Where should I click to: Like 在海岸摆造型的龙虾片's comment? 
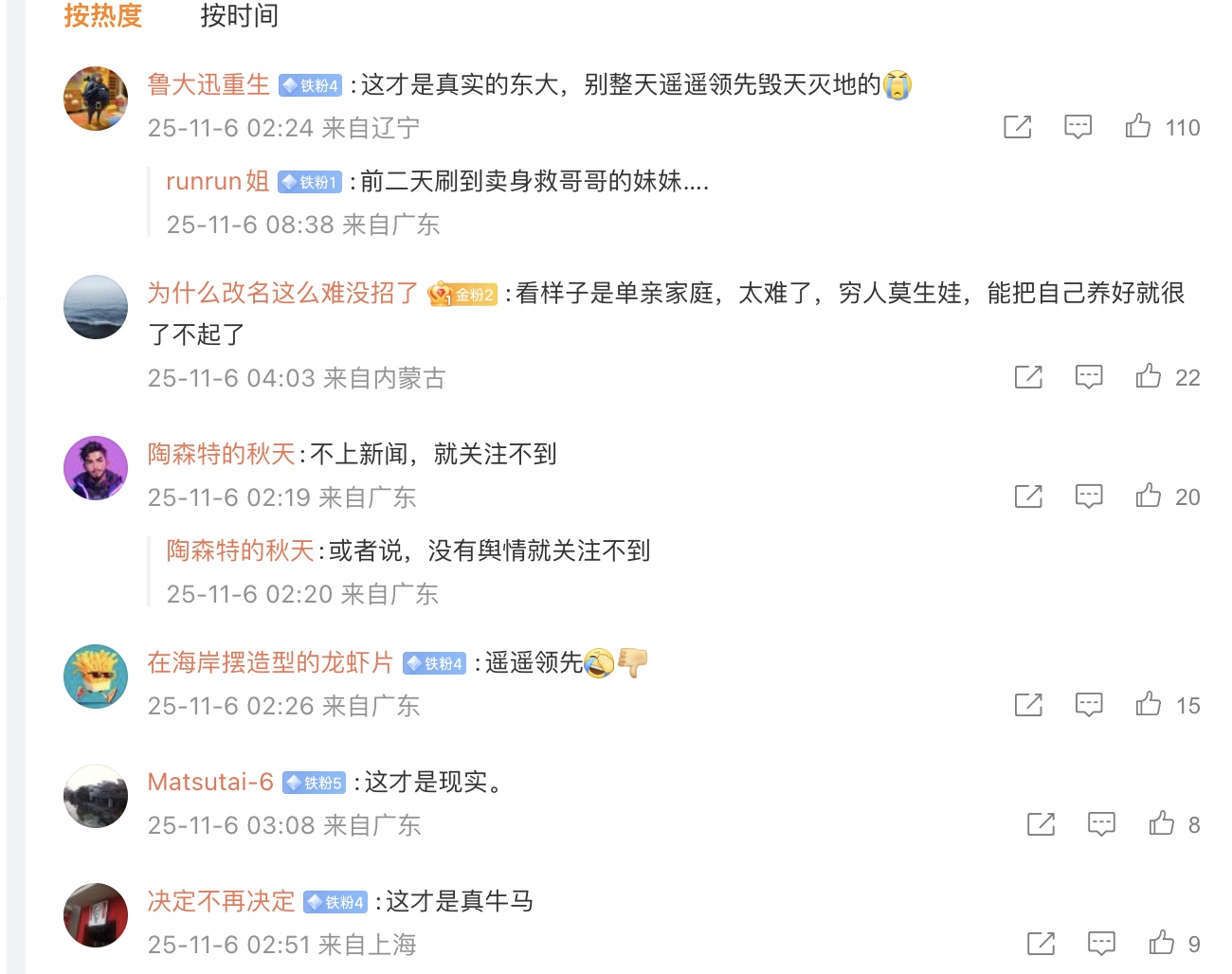point(1149,704)
